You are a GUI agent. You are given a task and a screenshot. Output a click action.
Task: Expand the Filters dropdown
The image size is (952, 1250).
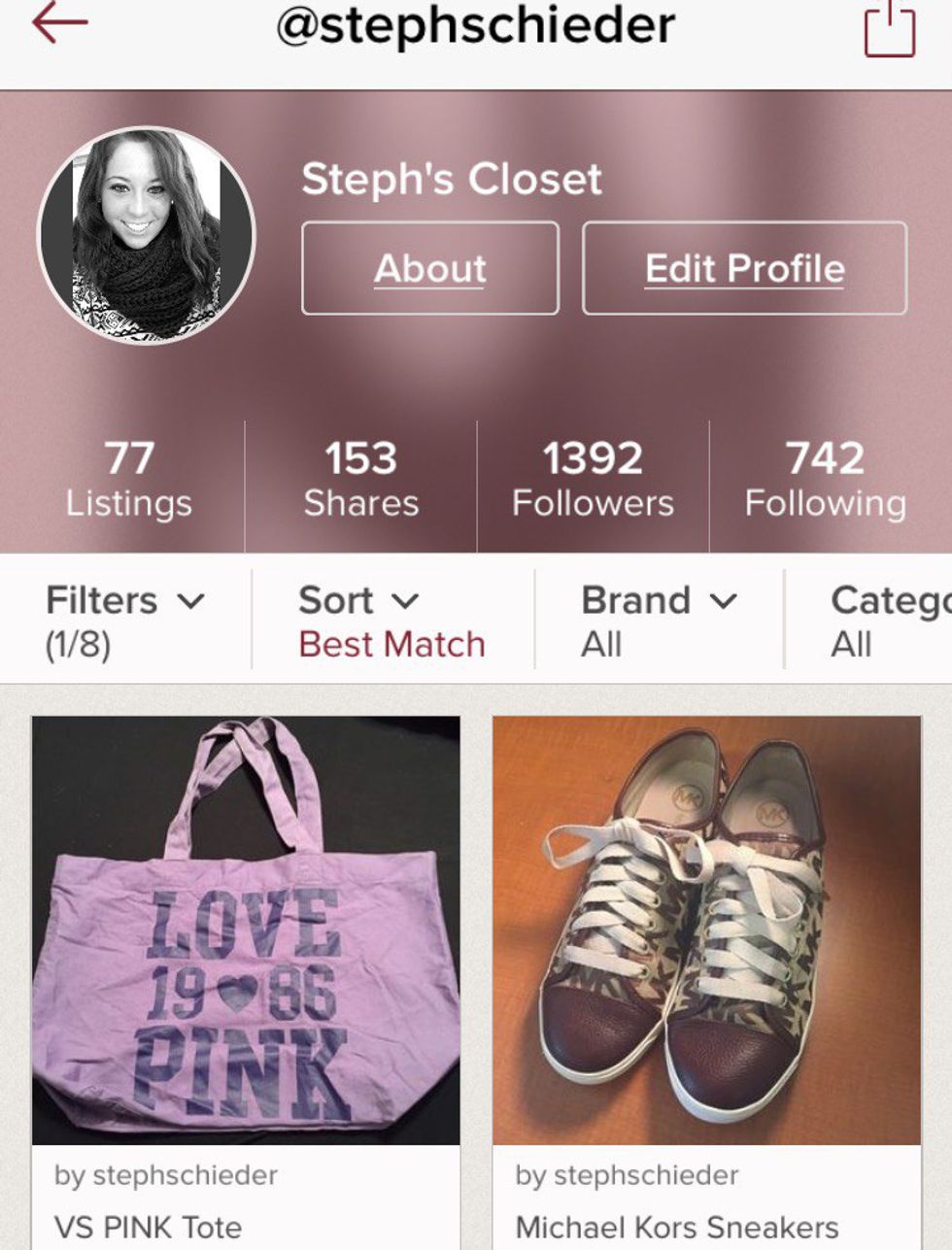(125, 620)
